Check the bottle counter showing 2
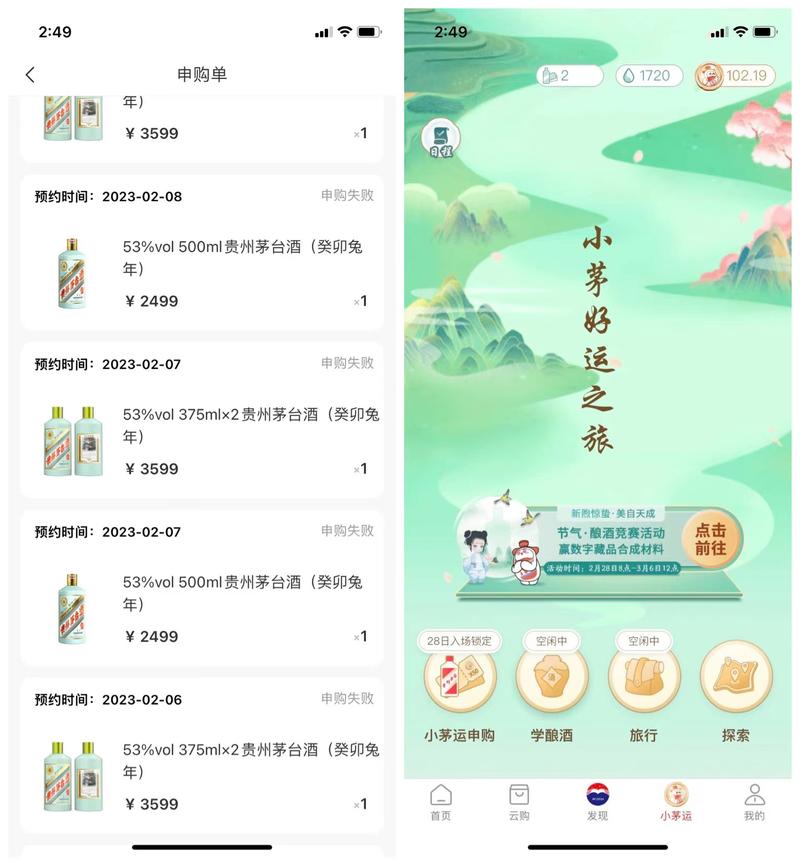Viewport: 800px width, 866px height. tap(566, 76)
